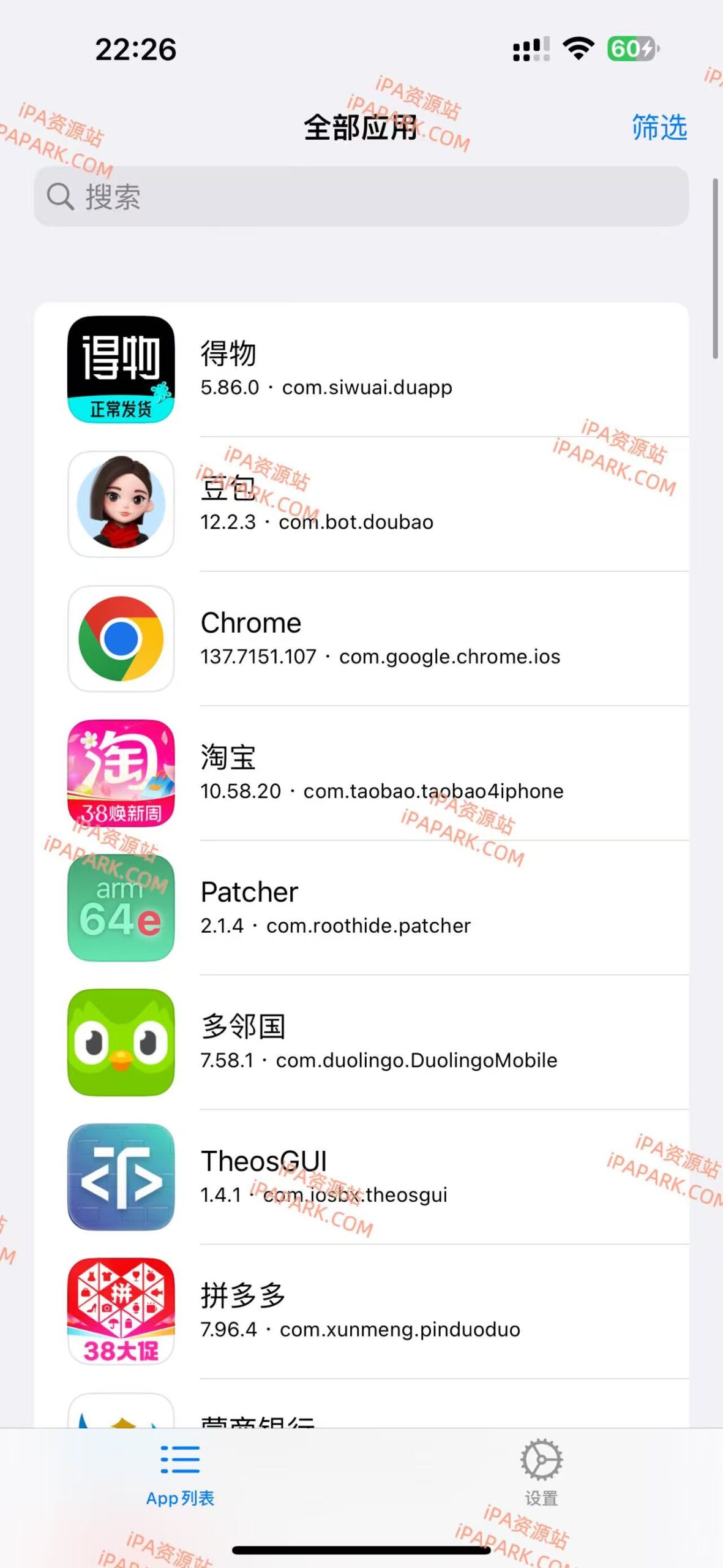723x1568 pixels.
Task: Open the 多邻国 app entry
Action: (x=380, y=1042)
